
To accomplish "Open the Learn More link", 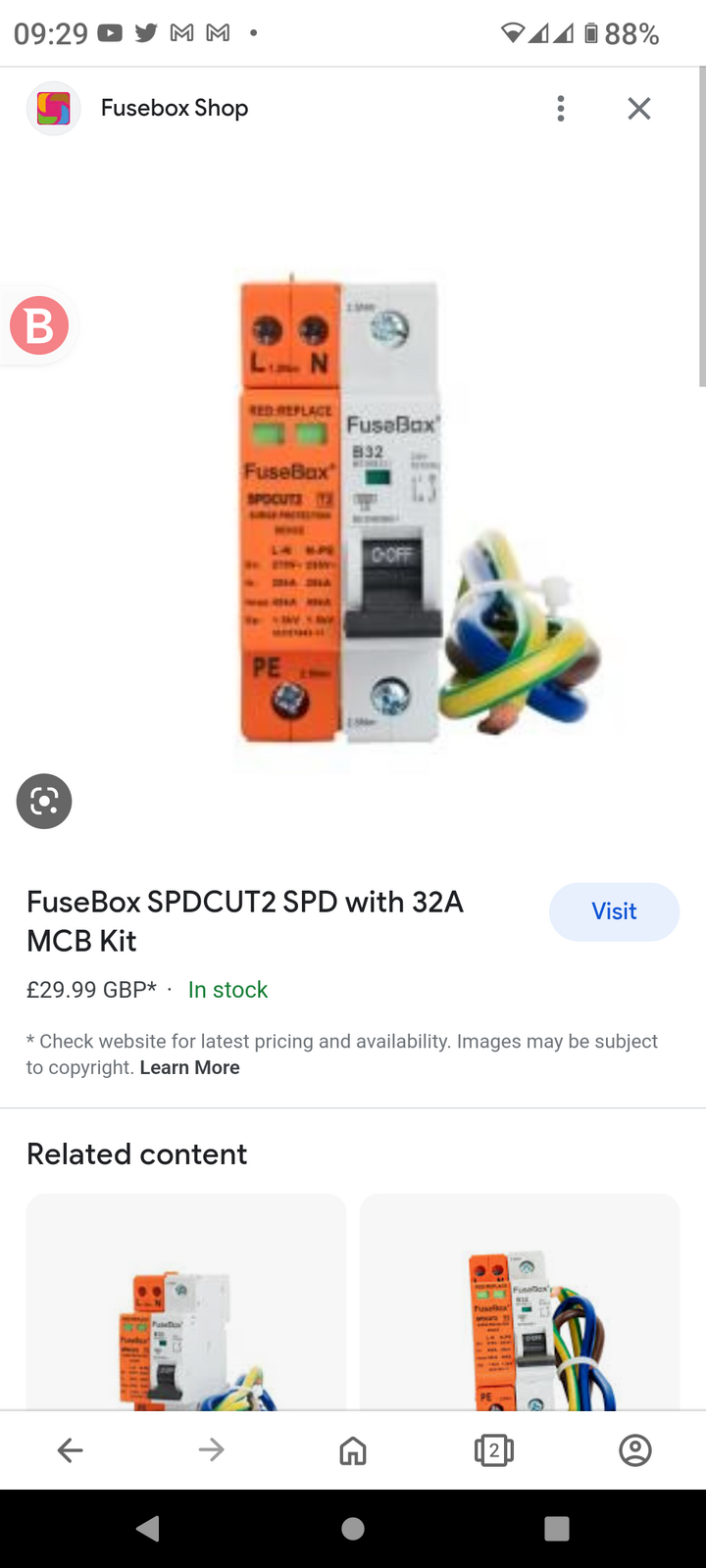I will [x=189, y=1067].
